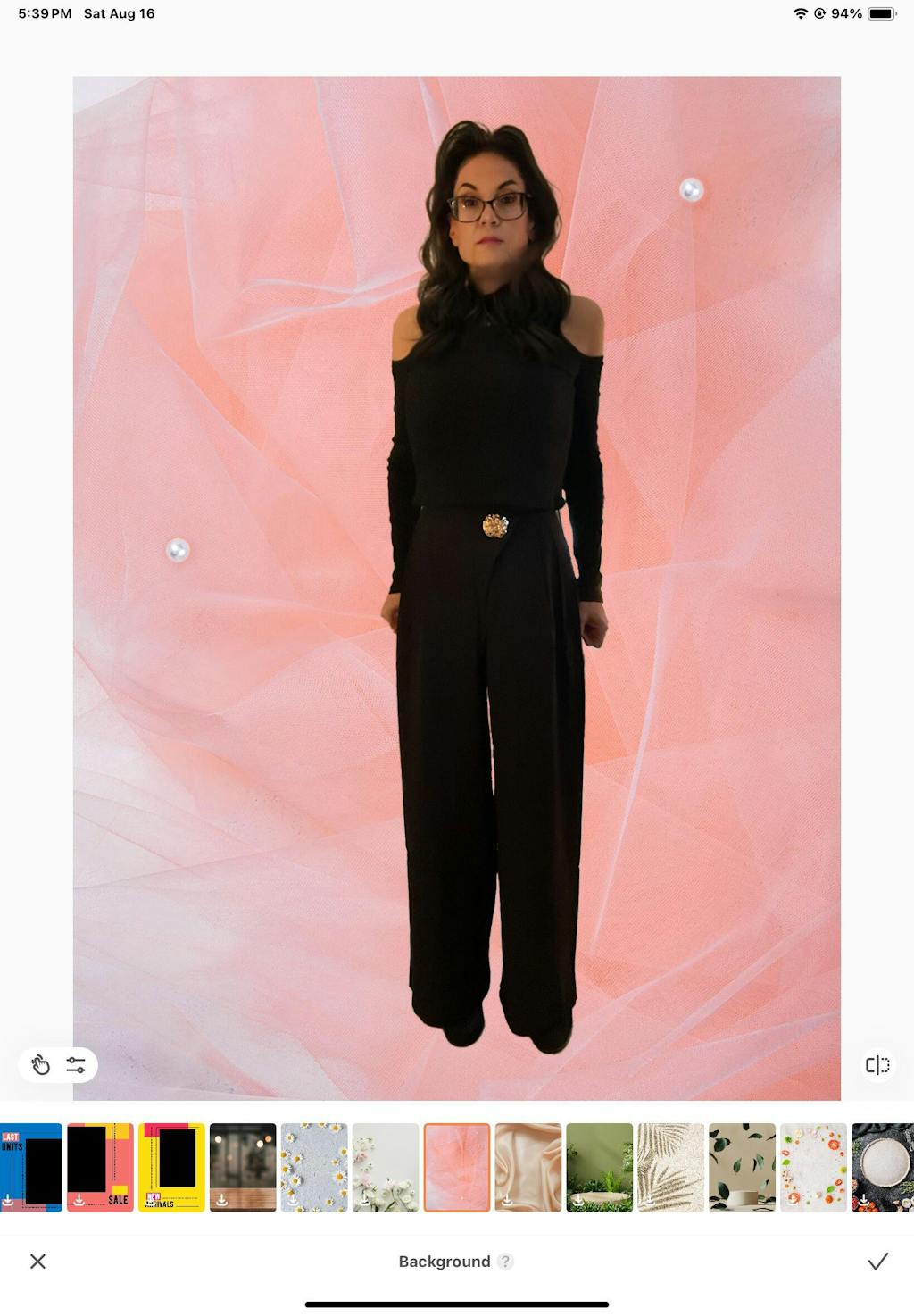
Task: Choose the white flowers background
Action: click(386, 1167)
